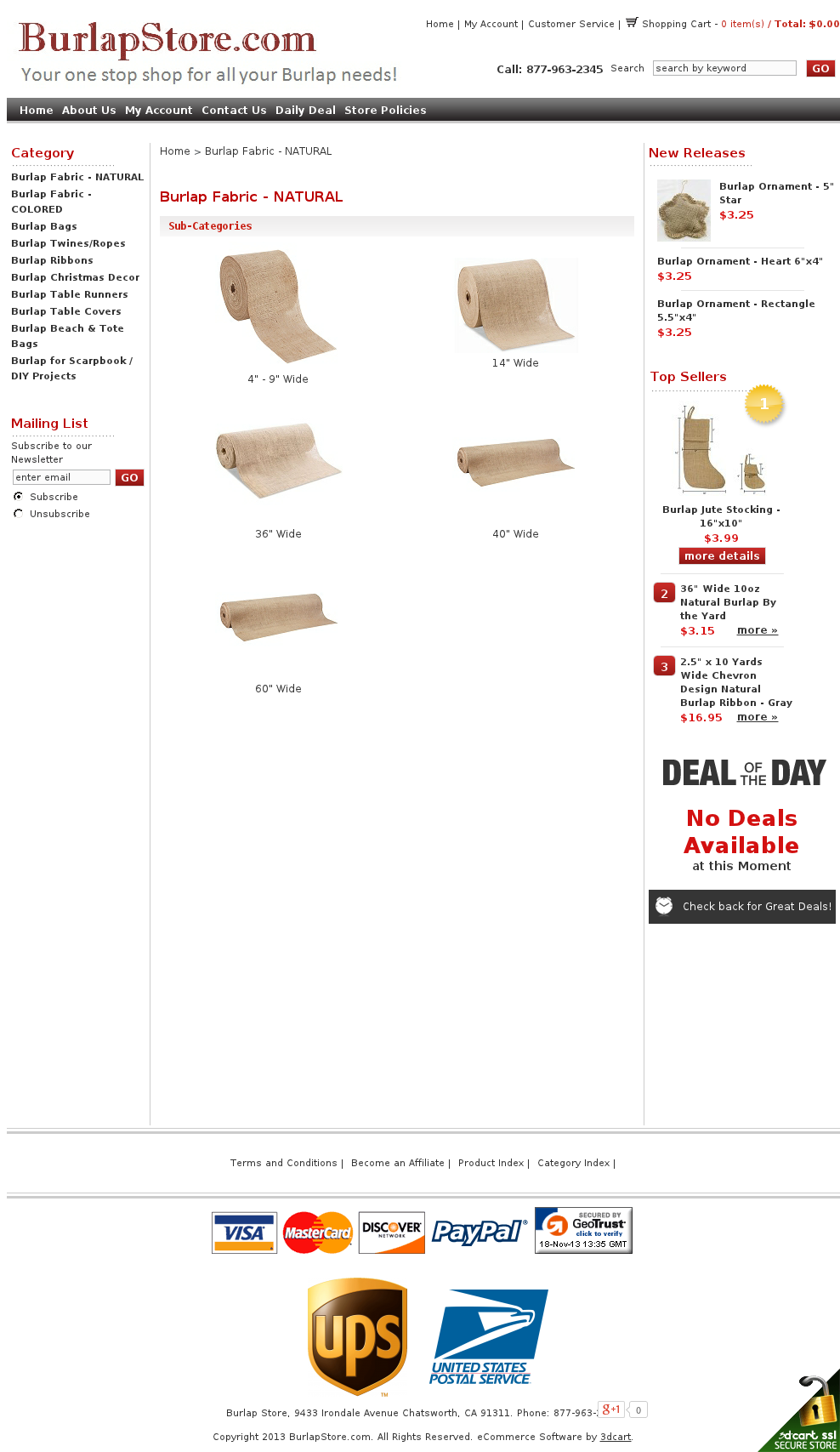Go to Store Policies page
Image resolution: width=840 pixels, height=1452 pixels.
coord(385,110)
